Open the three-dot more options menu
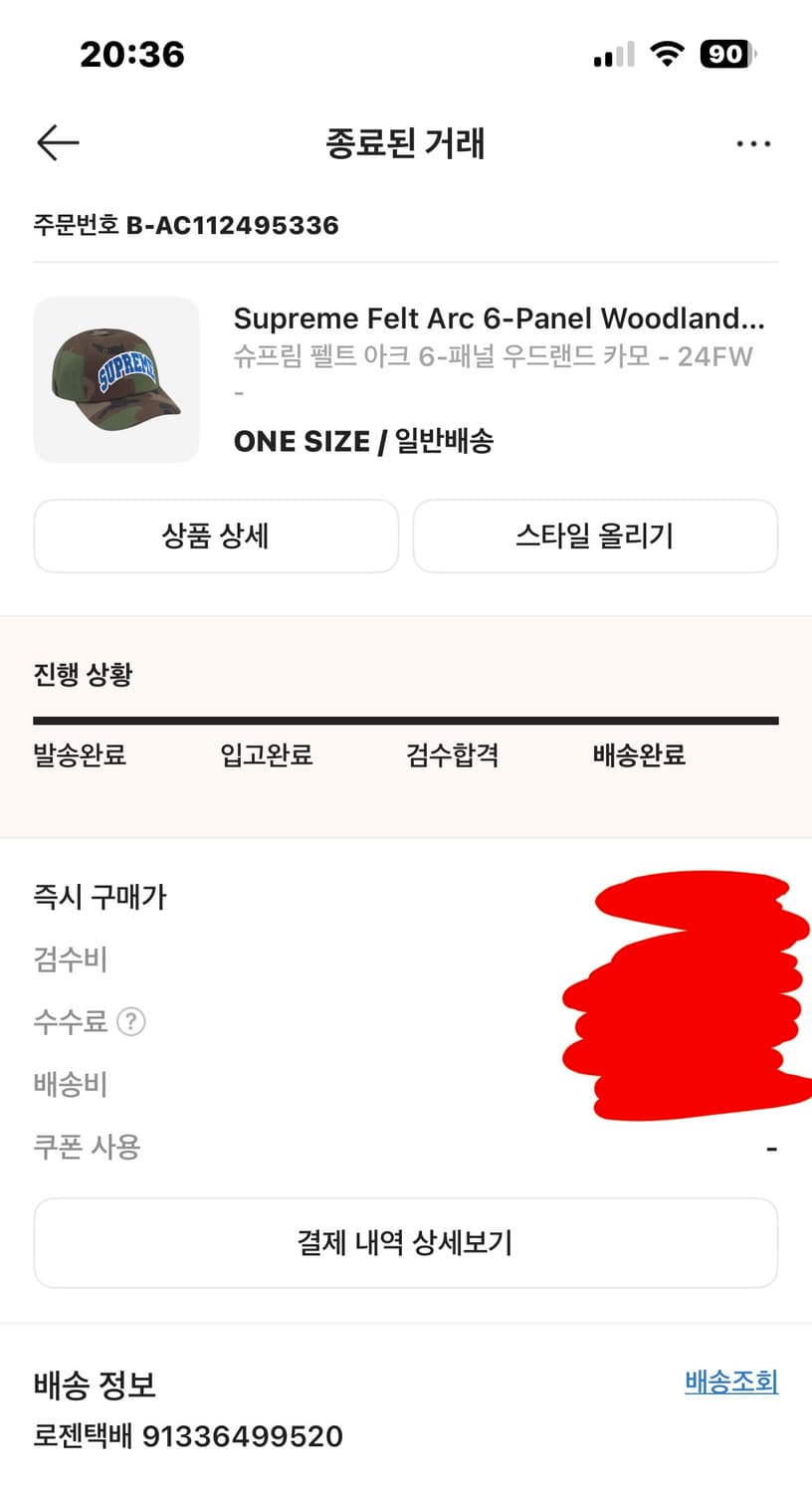The image size is (812, 1493). click(x=754, y=142)
